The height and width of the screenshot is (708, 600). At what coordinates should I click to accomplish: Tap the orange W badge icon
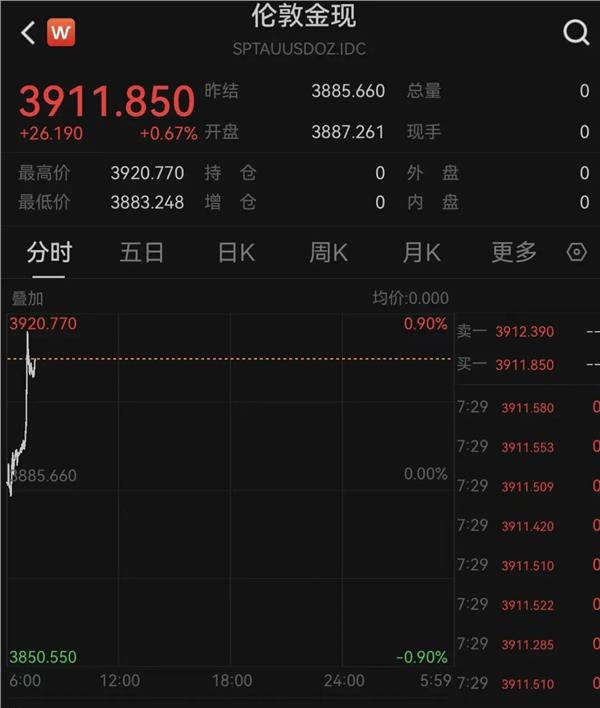[61, 33]
